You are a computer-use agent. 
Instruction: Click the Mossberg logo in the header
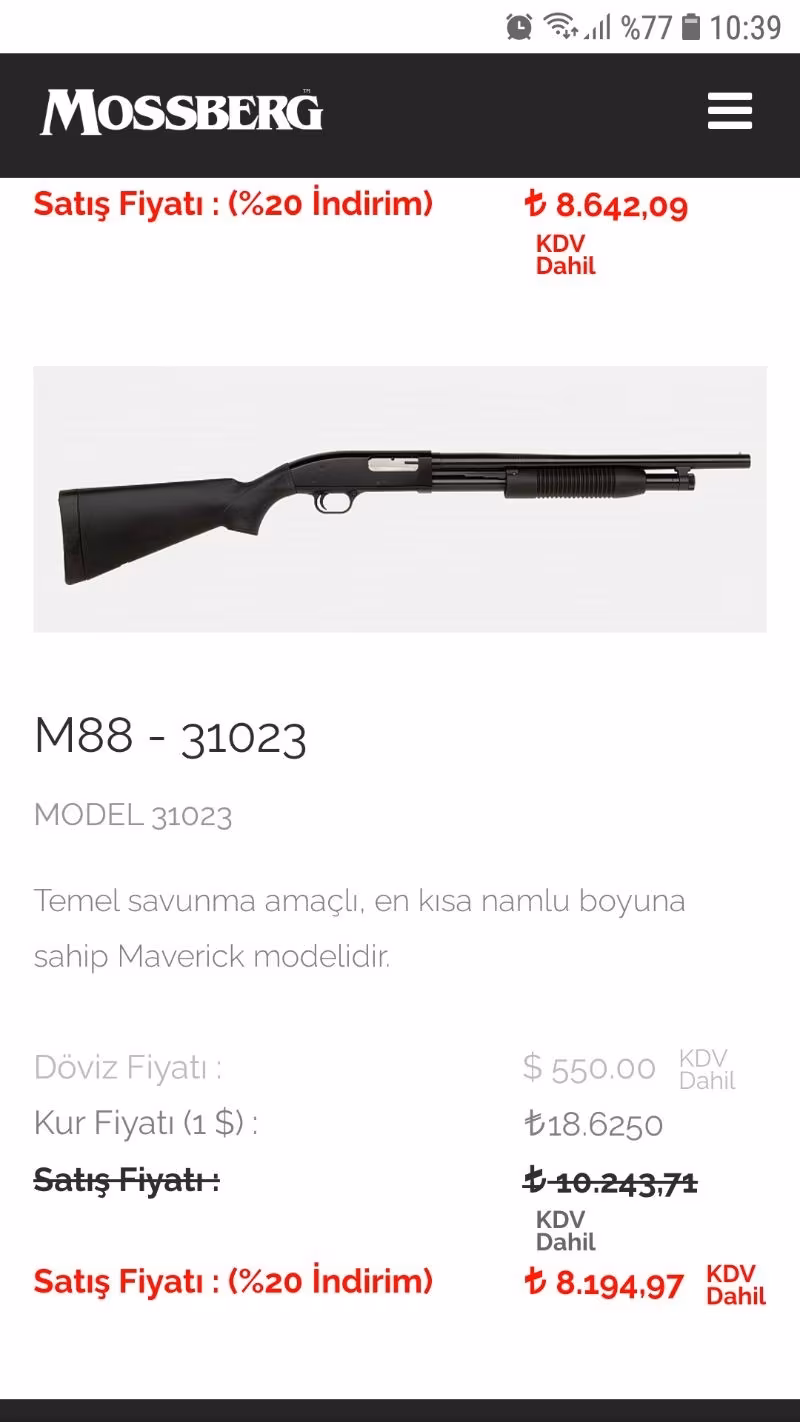(180, 110)
